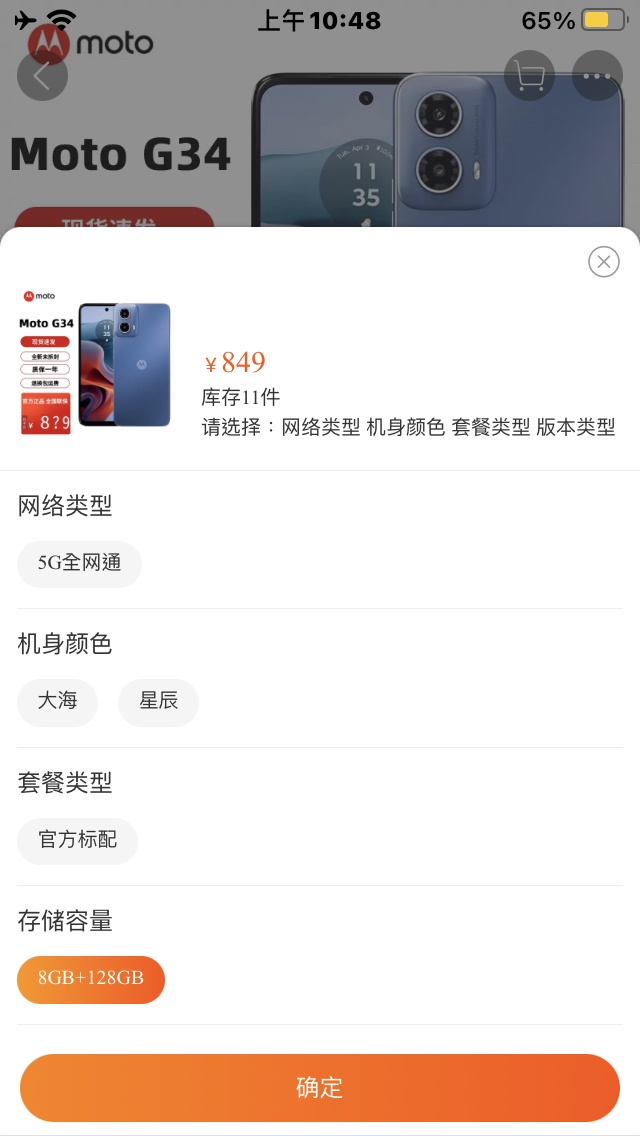
Task: Go back using the top-left arrow
Action: 43,76
